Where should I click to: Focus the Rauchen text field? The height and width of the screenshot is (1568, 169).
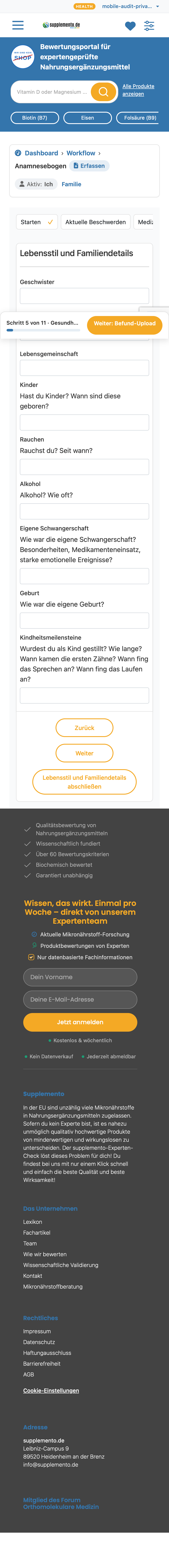pyautogui.click(x=84, y=467)
